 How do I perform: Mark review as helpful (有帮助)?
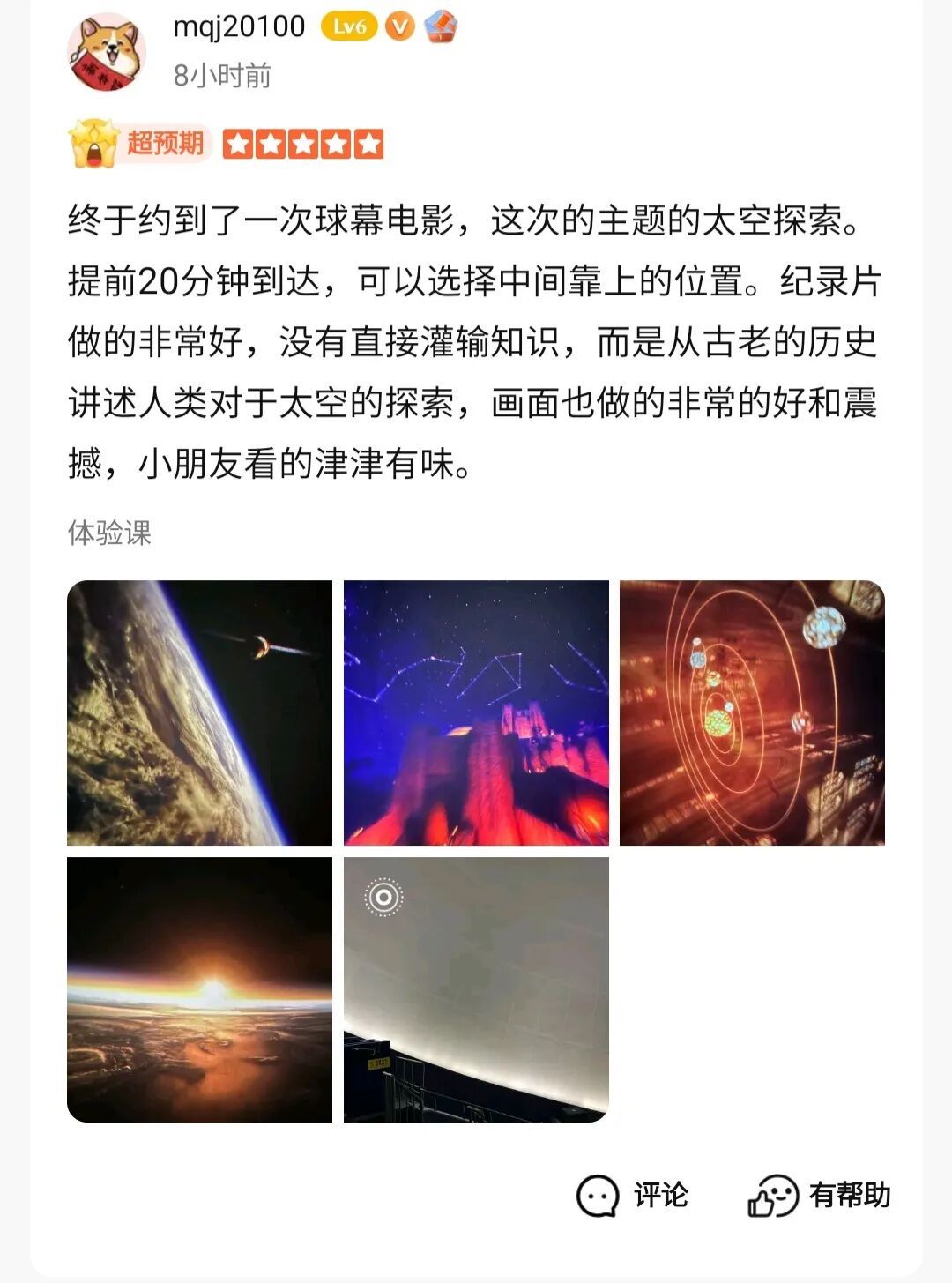(820, 1196)
